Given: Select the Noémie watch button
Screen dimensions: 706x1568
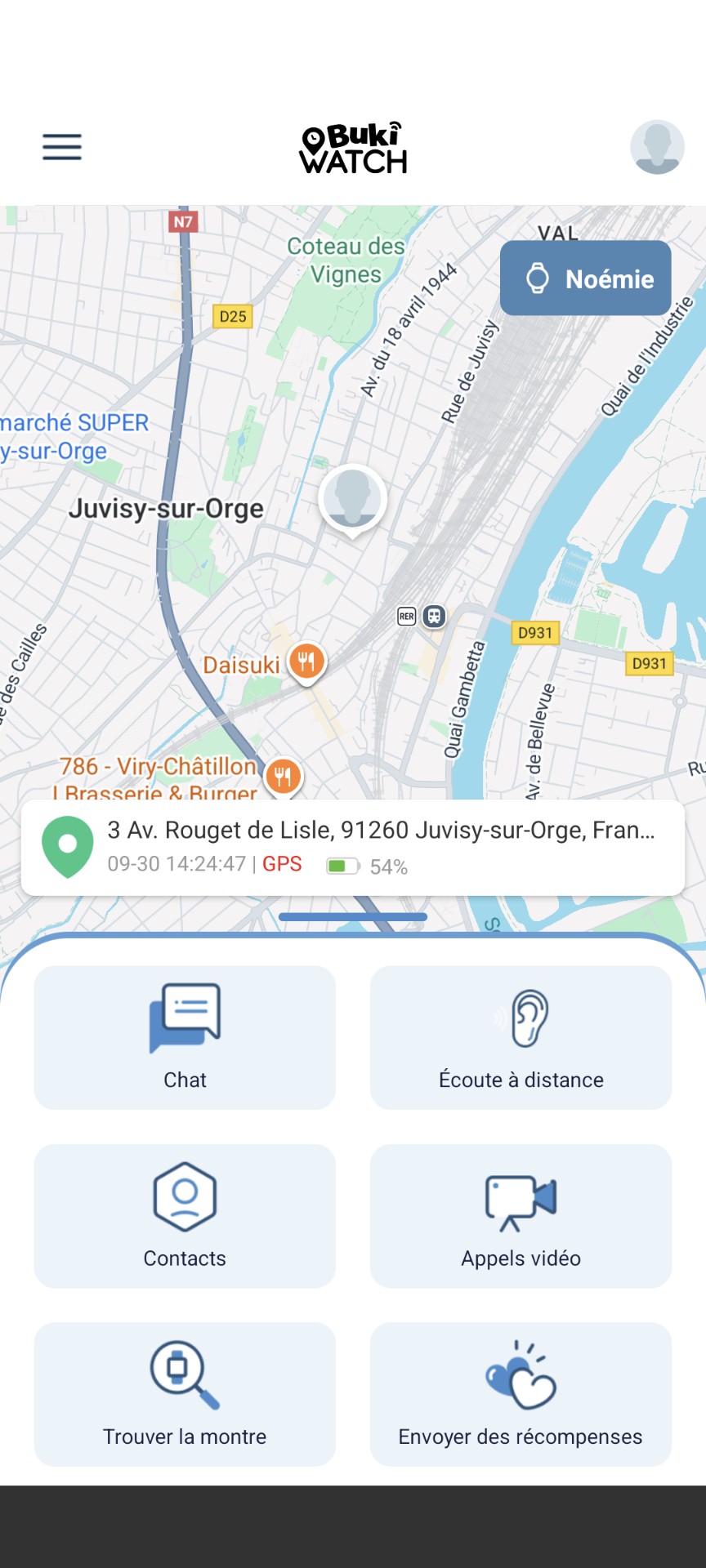Looking at the screenshot, I should [x=586, y=278].
